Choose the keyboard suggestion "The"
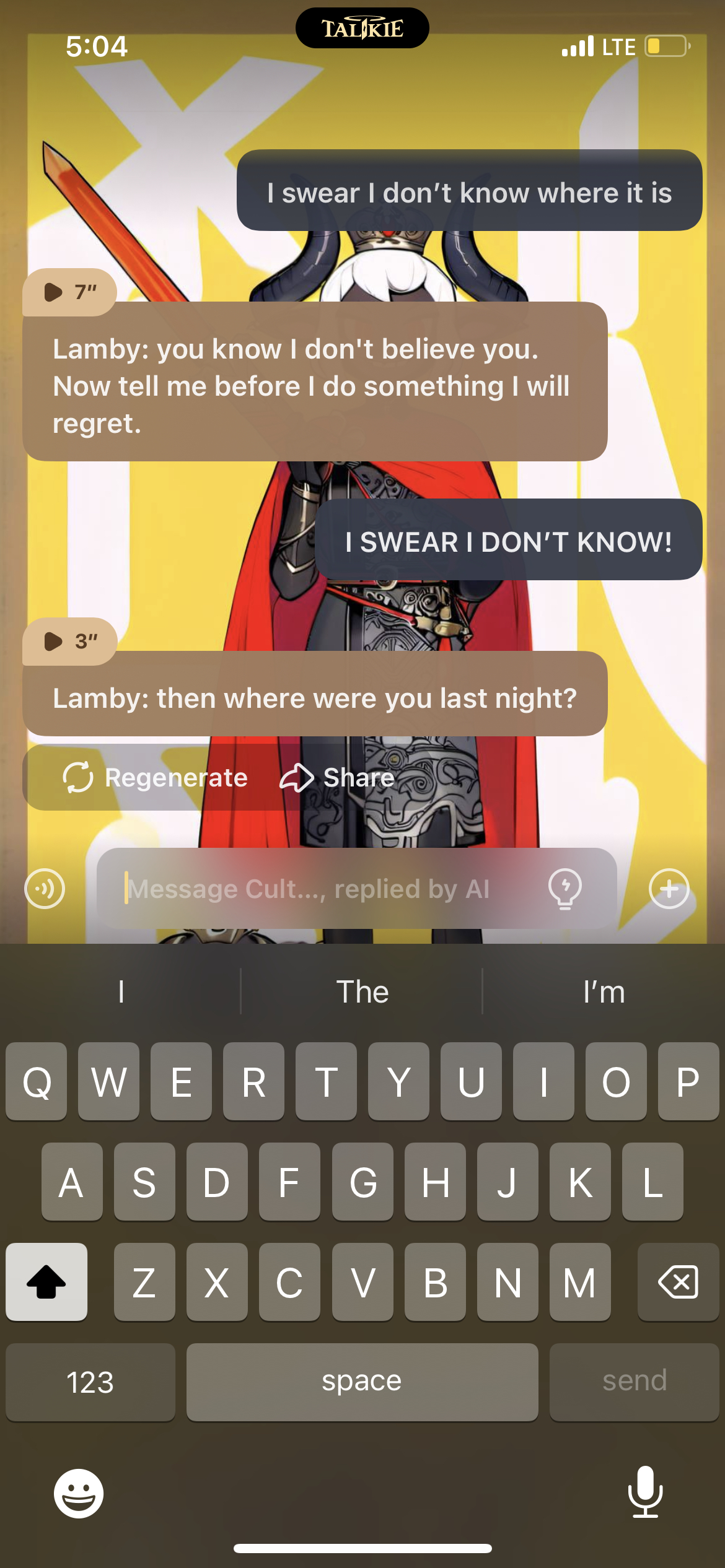 [362, 991]
